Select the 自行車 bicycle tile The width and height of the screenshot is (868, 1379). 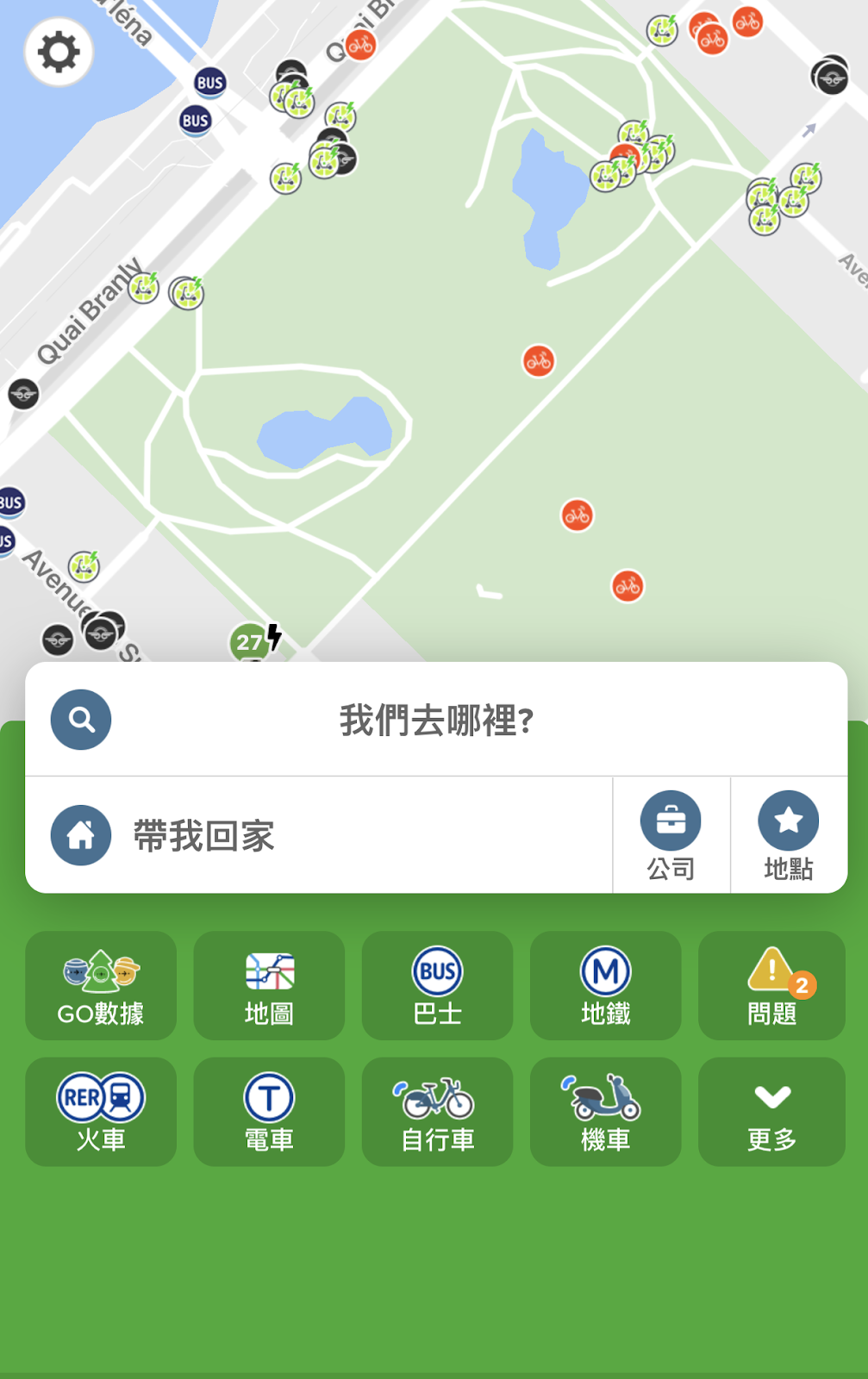[437, 1112]
